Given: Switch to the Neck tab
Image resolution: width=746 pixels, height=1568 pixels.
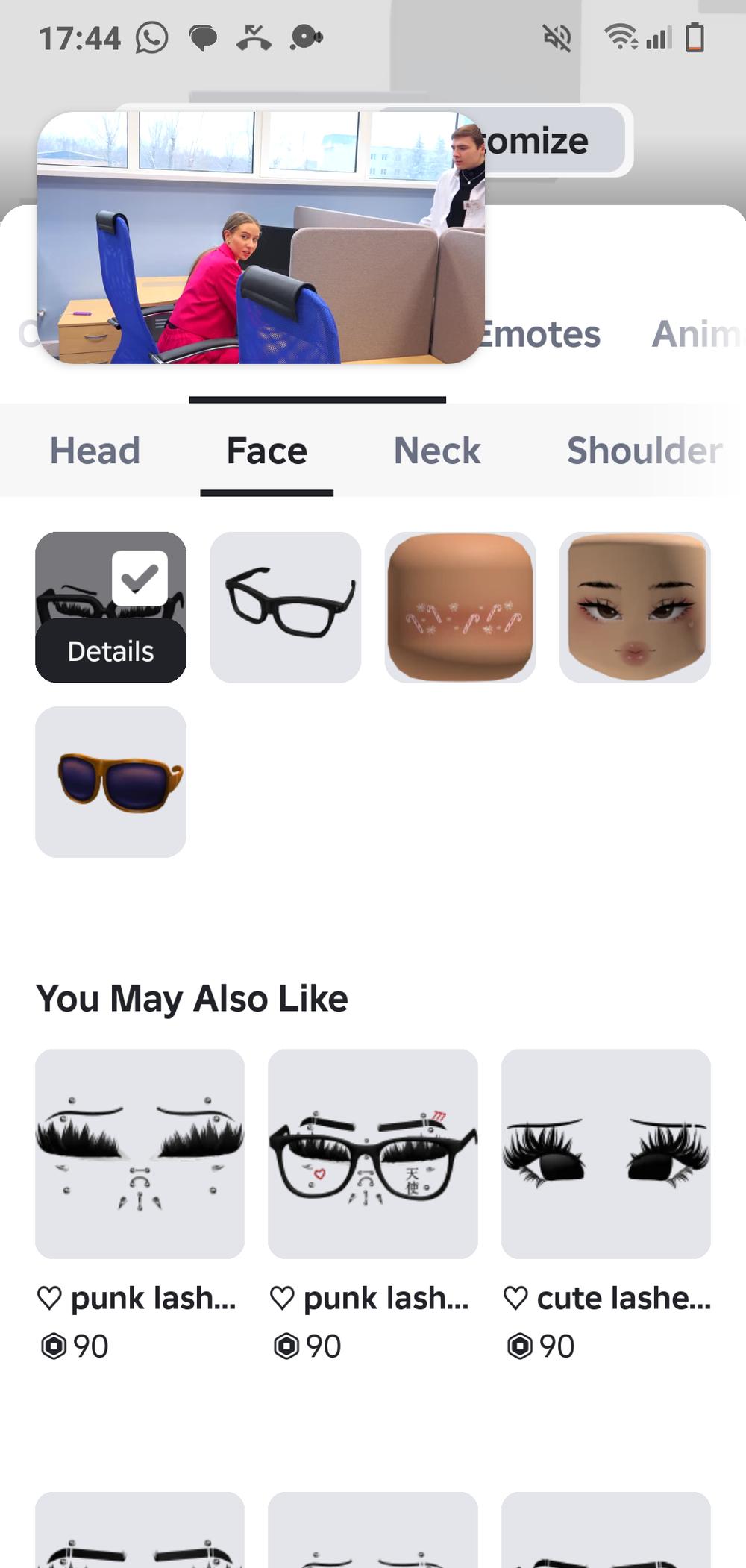Looking at the screenshot, I should [437, 451].
